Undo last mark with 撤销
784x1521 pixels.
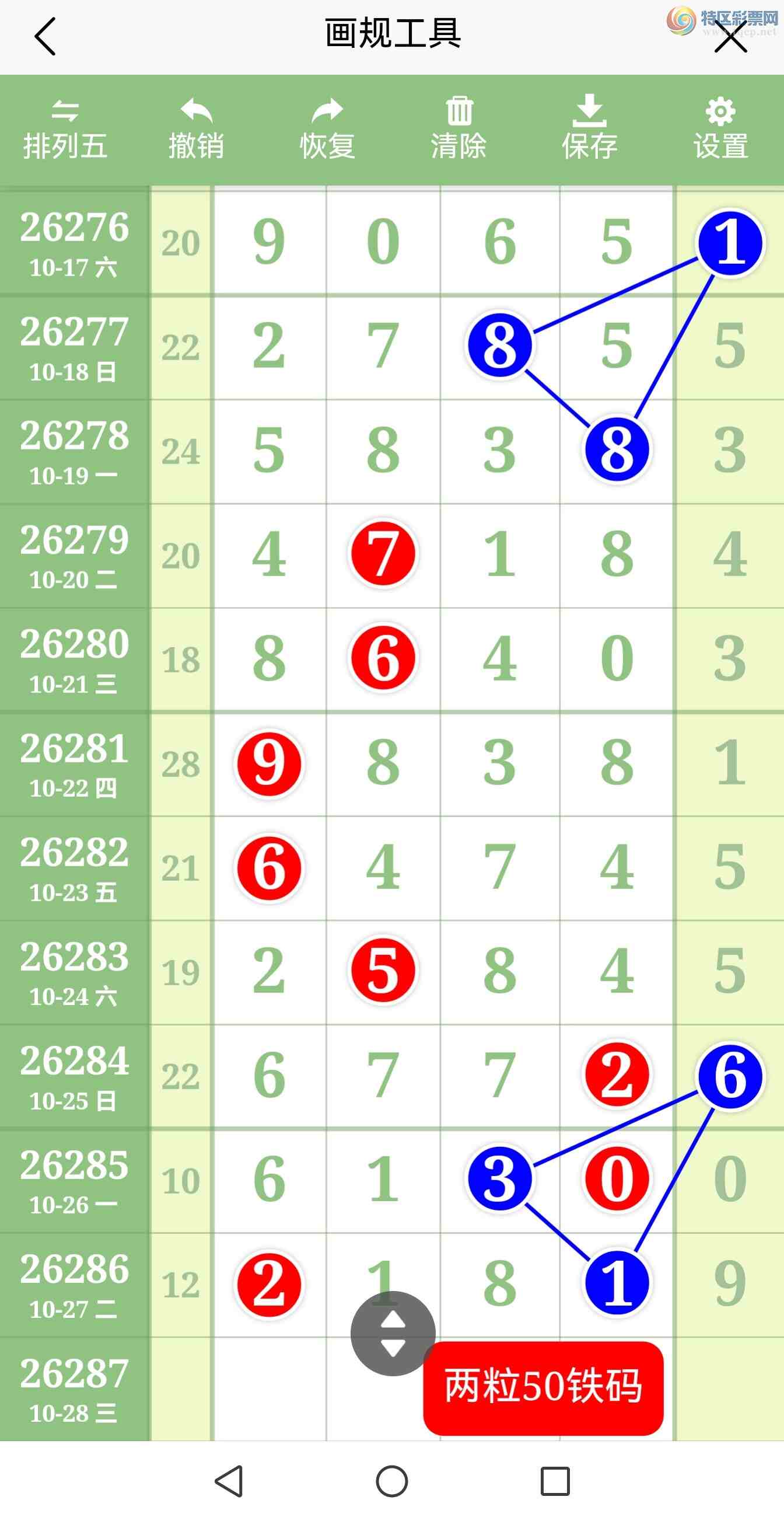(196, 130)
